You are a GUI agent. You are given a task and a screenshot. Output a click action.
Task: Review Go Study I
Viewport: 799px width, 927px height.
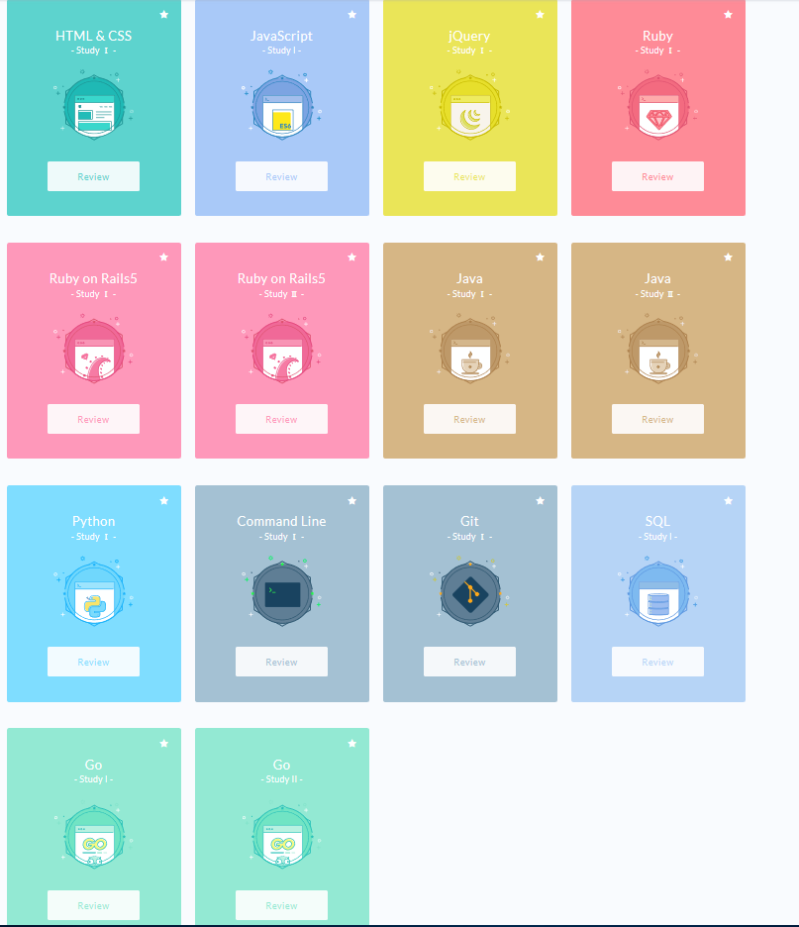tap(93, 905)
